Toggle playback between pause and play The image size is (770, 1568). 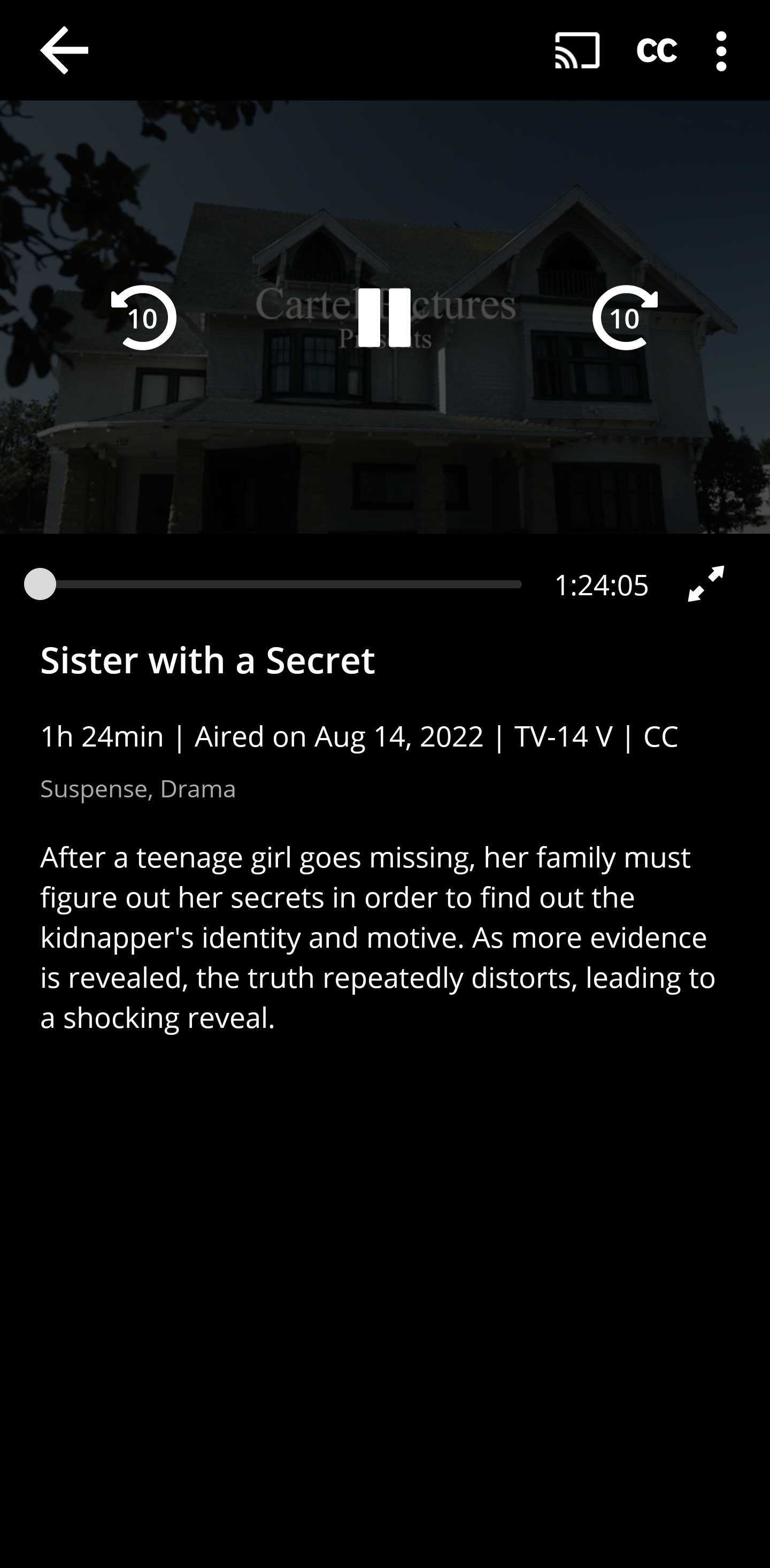[384, 319]
